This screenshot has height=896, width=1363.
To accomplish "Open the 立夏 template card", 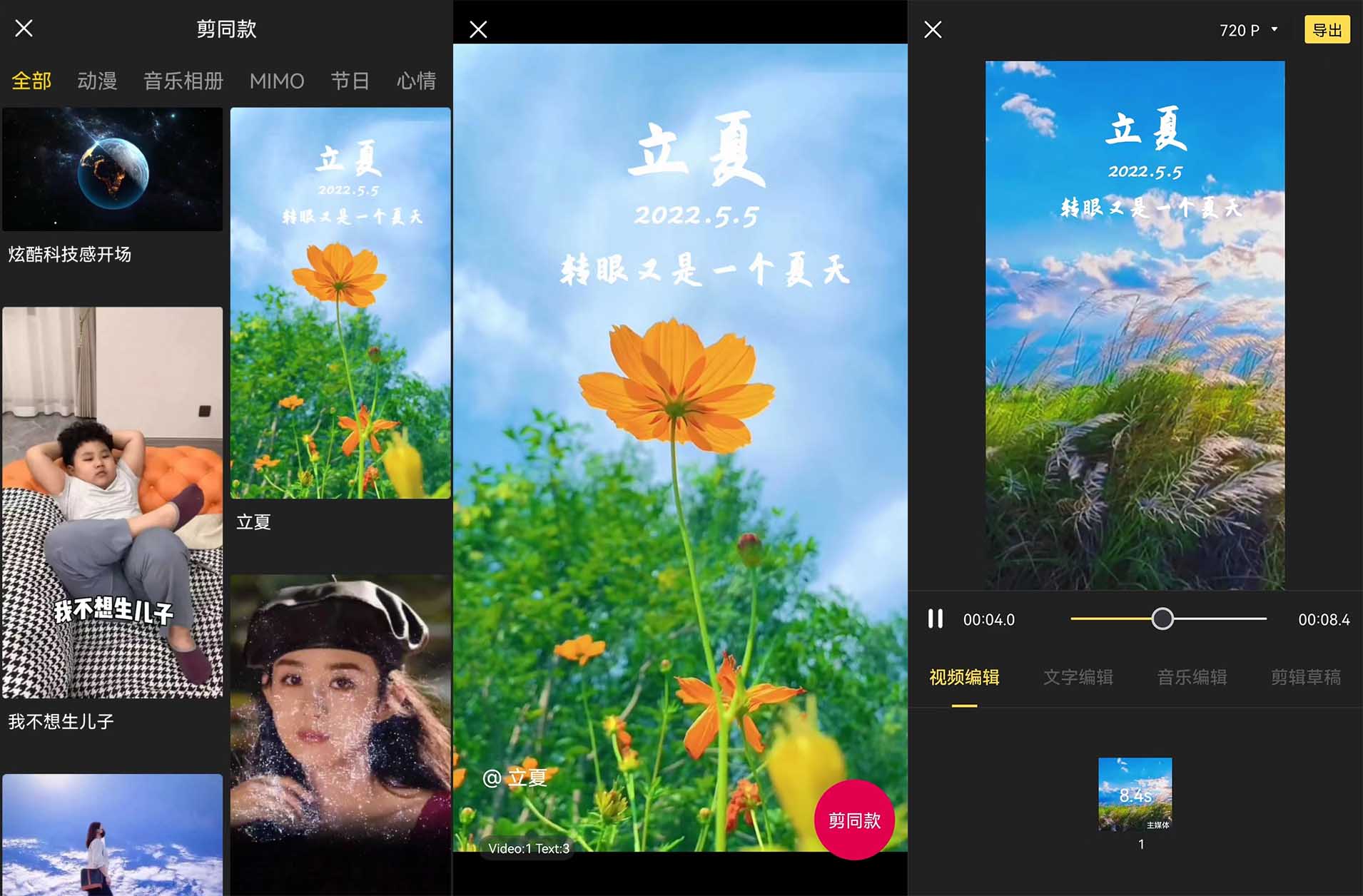I will [x=340, y=303].
